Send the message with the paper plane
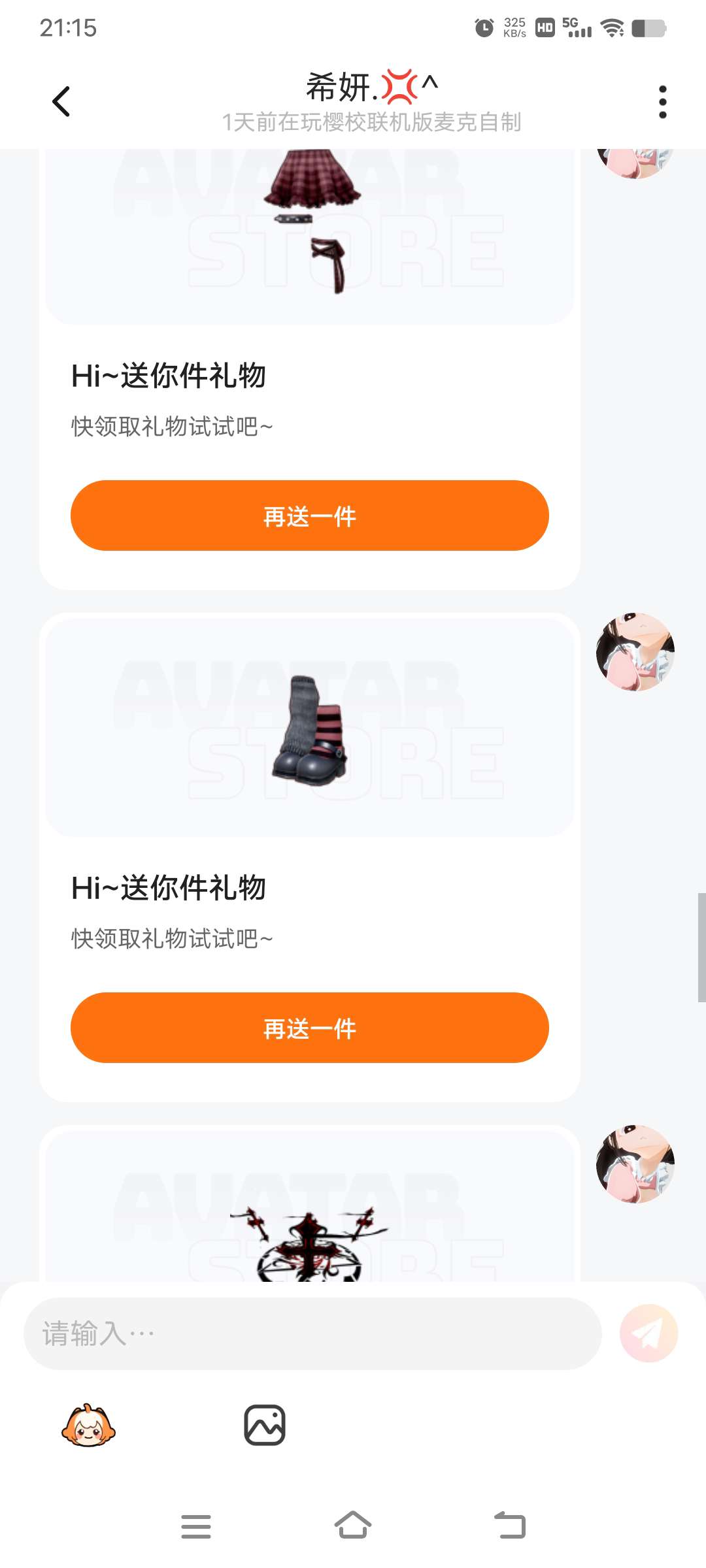Image resolution: width=706 pixels, height=1568 pixels. [648, 1333]
